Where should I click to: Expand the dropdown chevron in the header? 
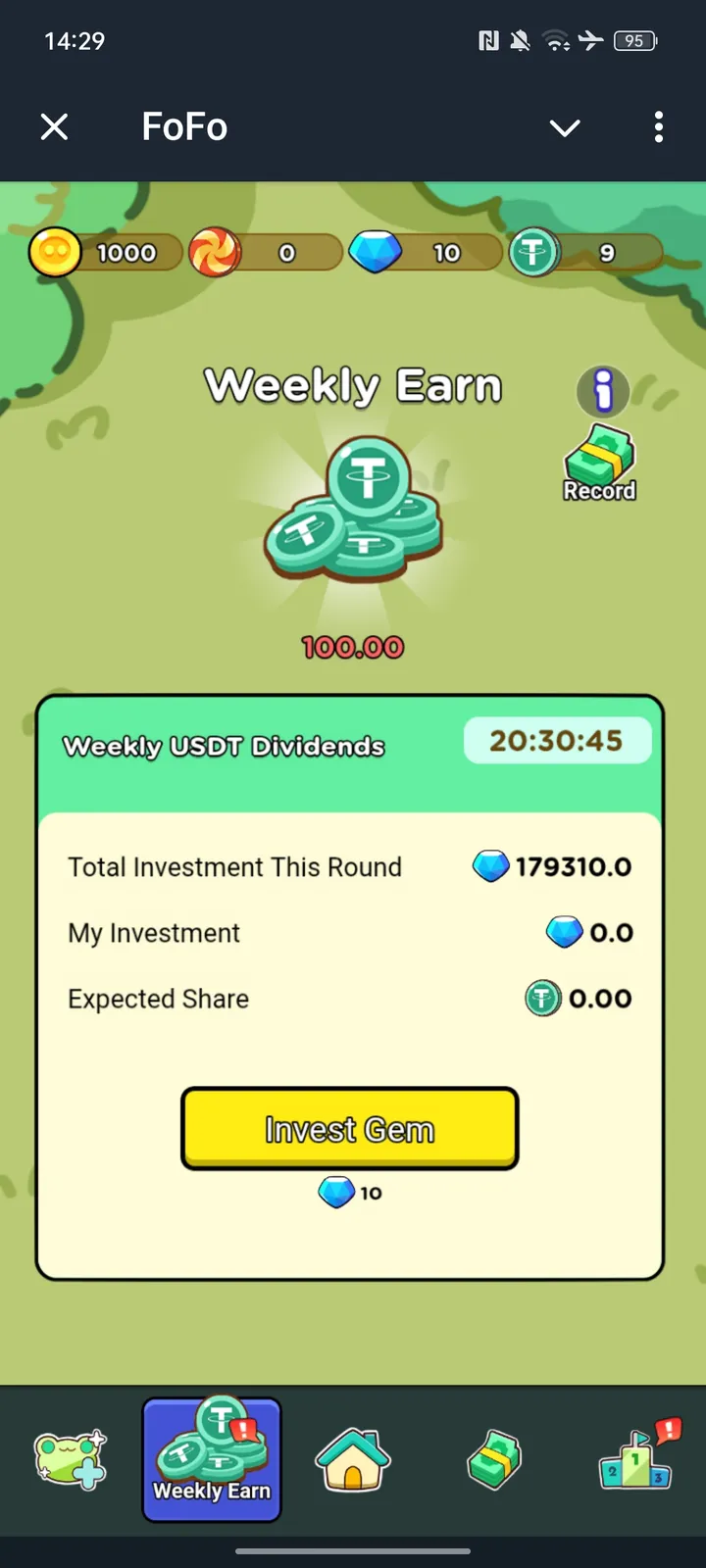pos(565,127)
